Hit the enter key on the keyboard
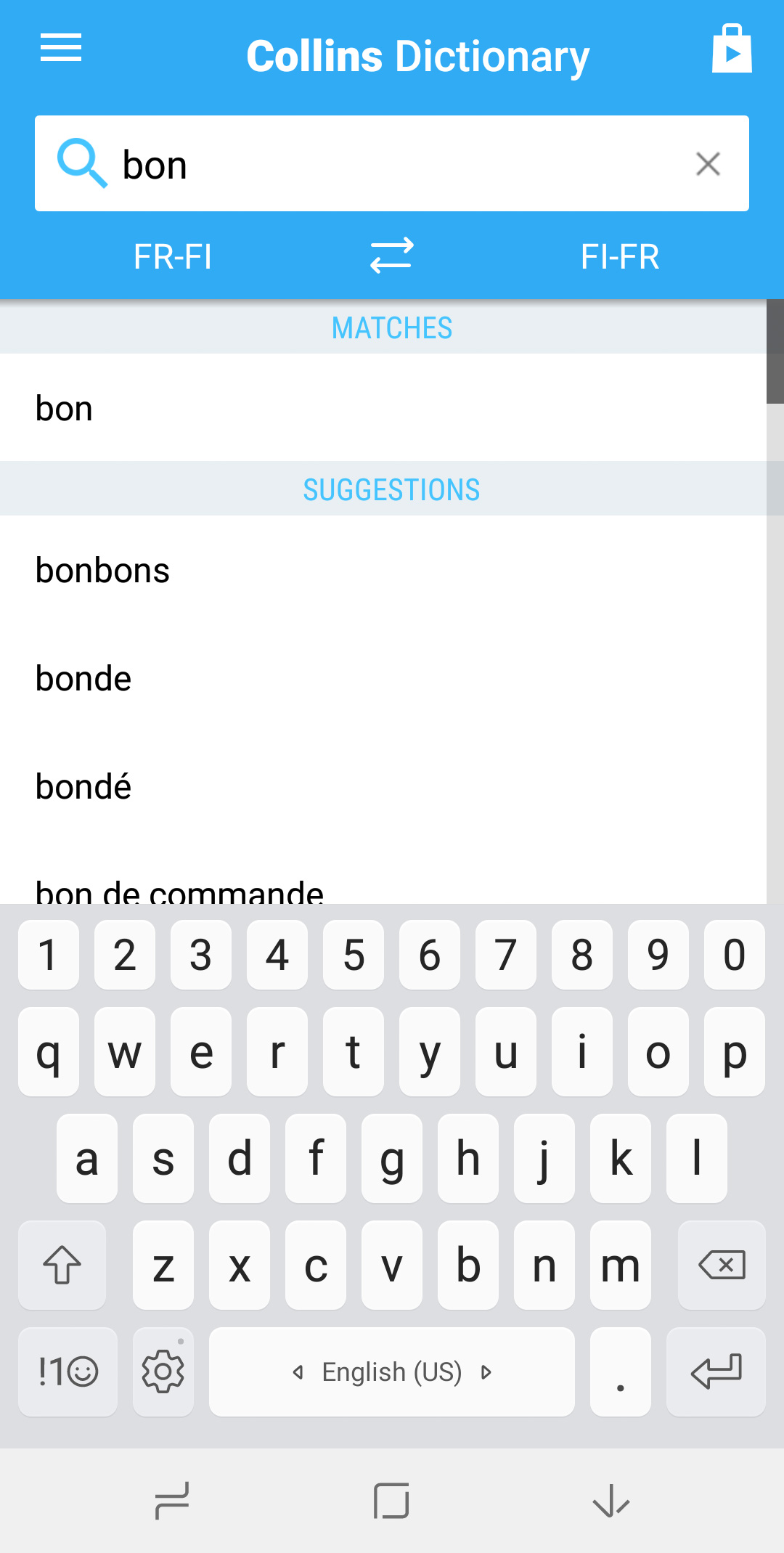 pos(716,1371)
